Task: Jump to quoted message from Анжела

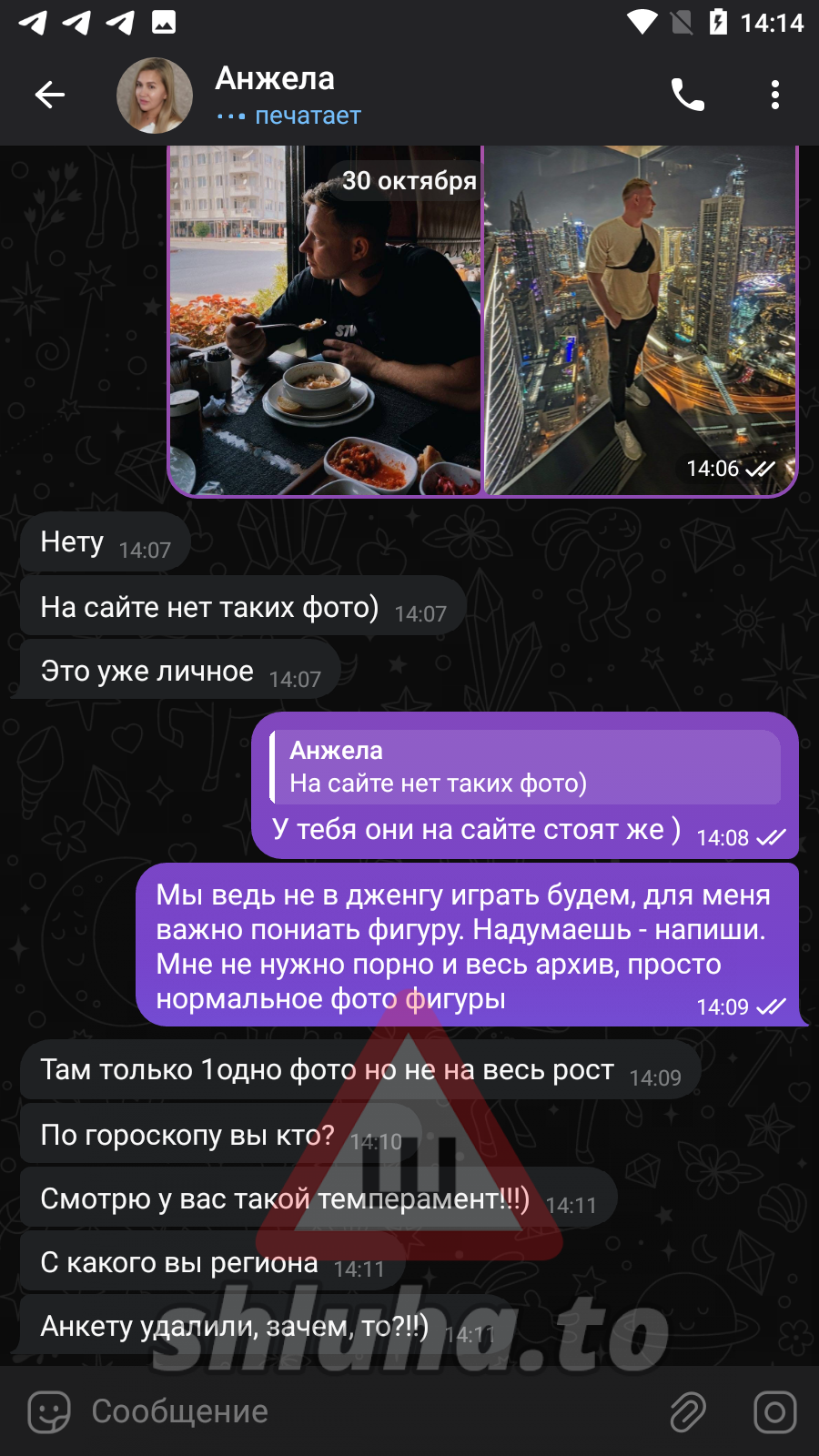Action: pos(526,767)
